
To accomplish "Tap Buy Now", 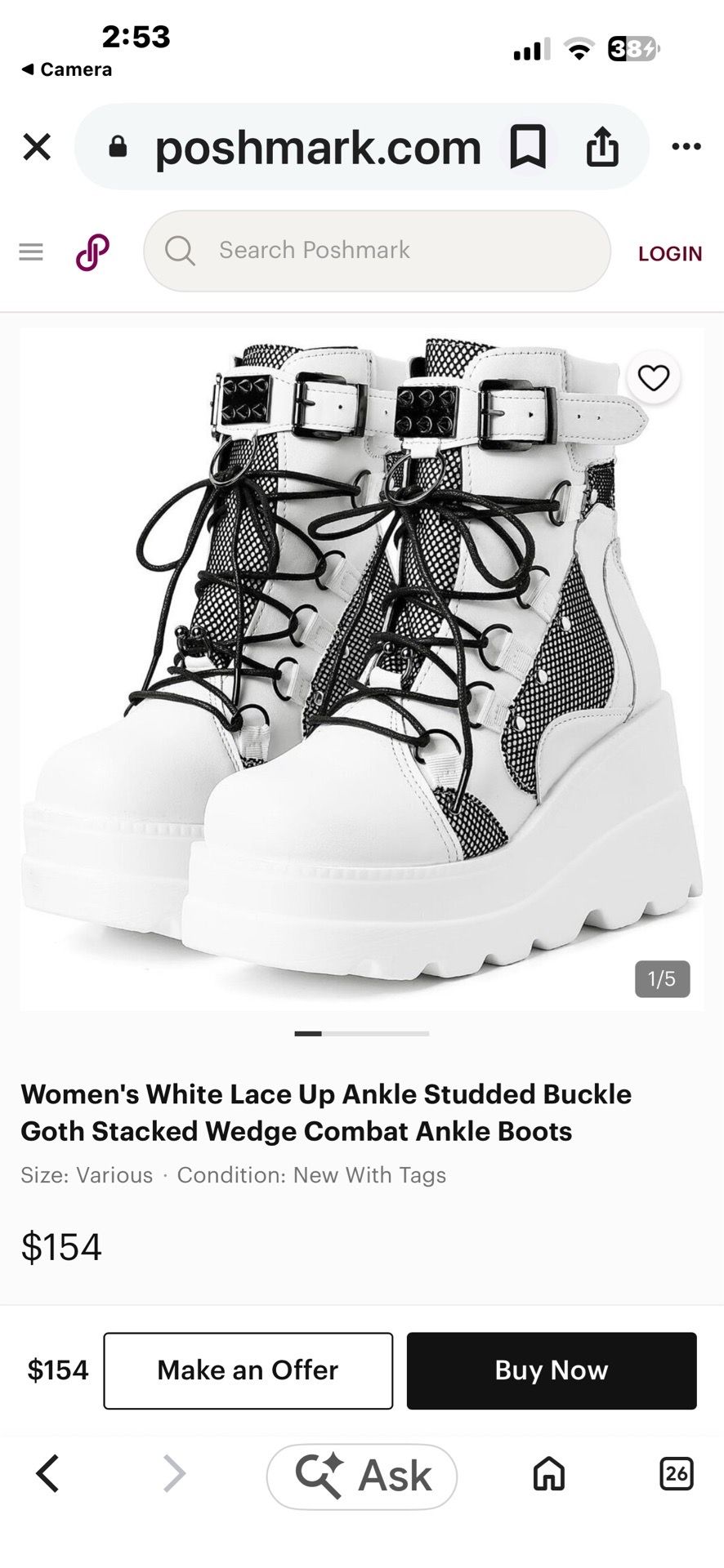I will [x=552, y=1370].
